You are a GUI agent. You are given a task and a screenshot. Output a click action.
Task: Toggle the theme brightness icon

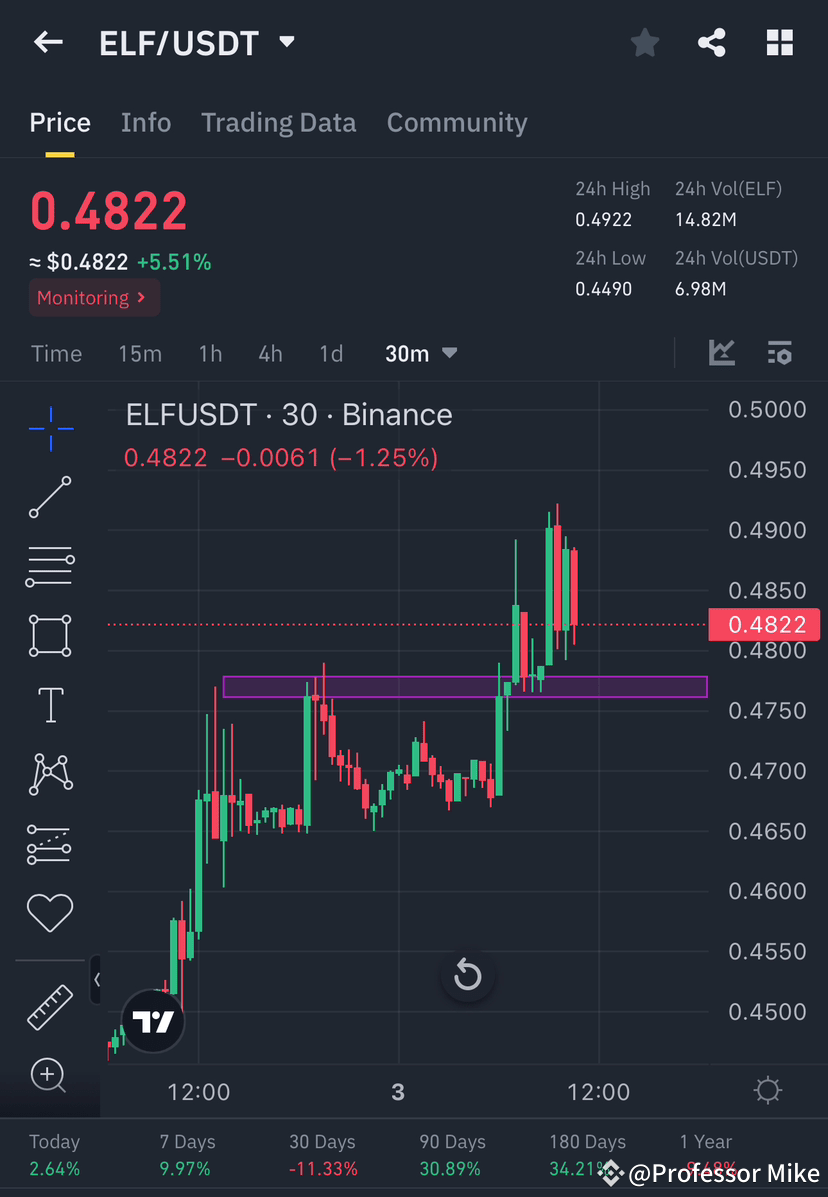coord(767,1091)
